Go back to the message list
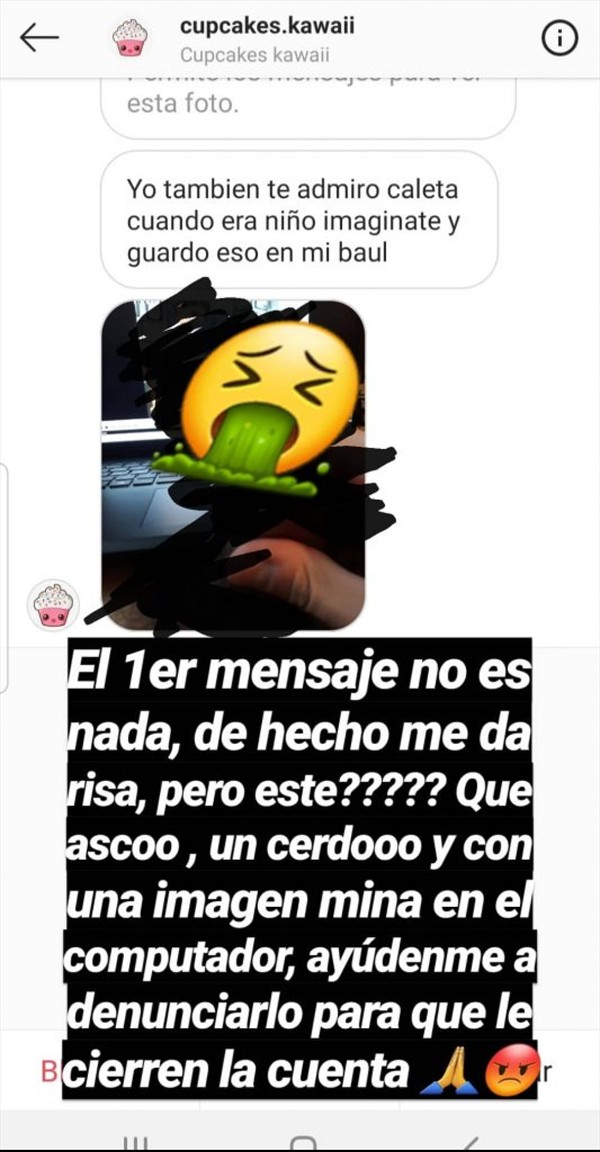Image resolution: width=600 pixels, height=1152 pixels. (39, 38)
